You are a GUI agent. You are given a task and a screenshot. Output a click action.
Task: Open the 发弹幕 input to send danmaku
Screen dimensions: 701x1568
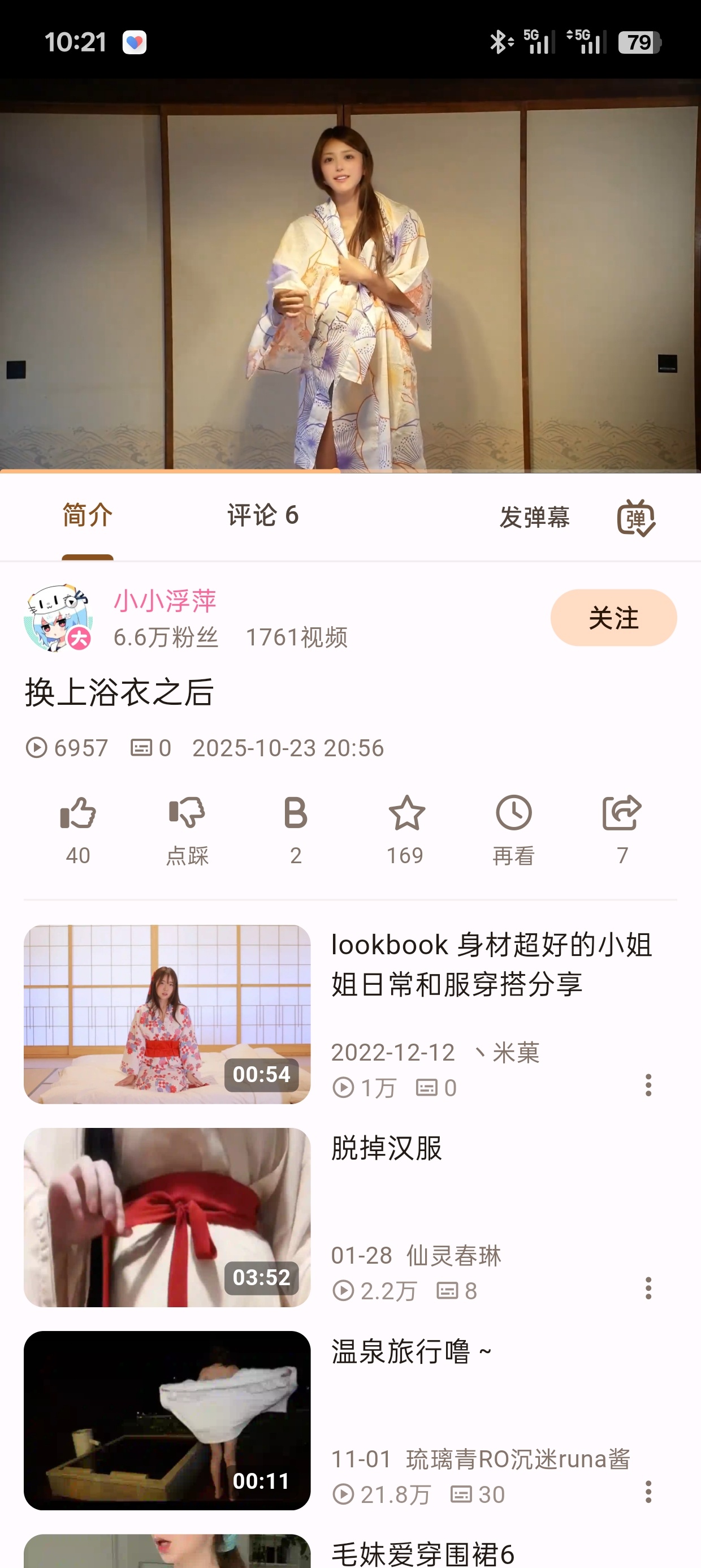534,518
